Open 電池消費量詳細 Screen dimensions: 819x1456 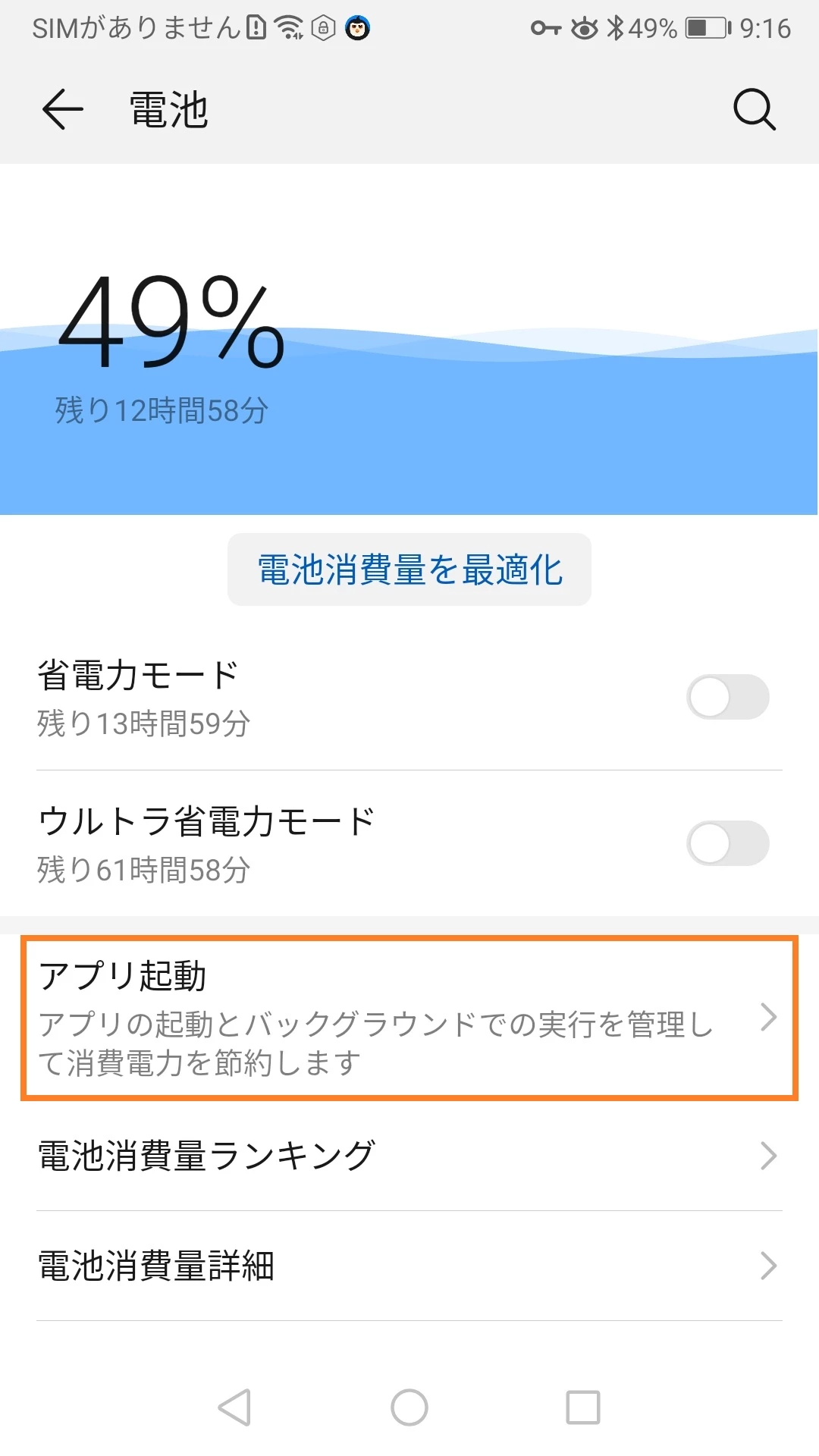pyautogui.click(x=409, y=1266)
